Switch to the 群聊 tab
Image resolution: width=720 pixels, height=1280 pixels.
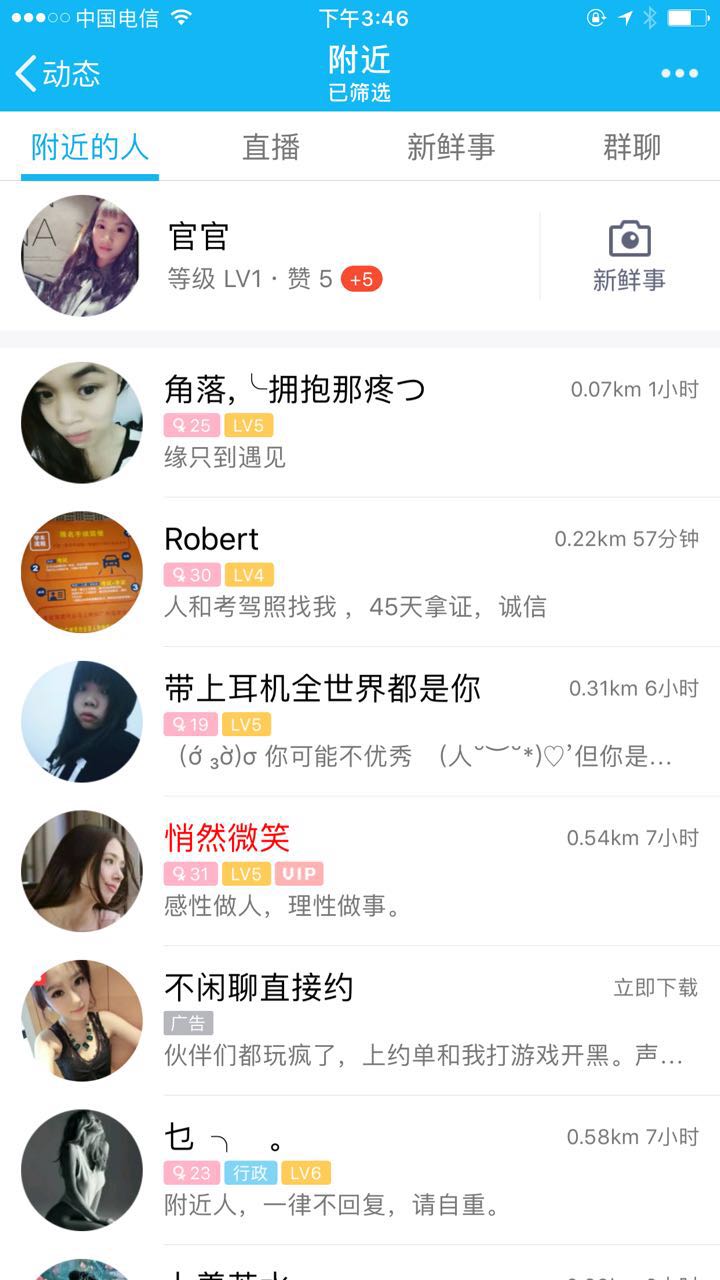pos(630,146)
